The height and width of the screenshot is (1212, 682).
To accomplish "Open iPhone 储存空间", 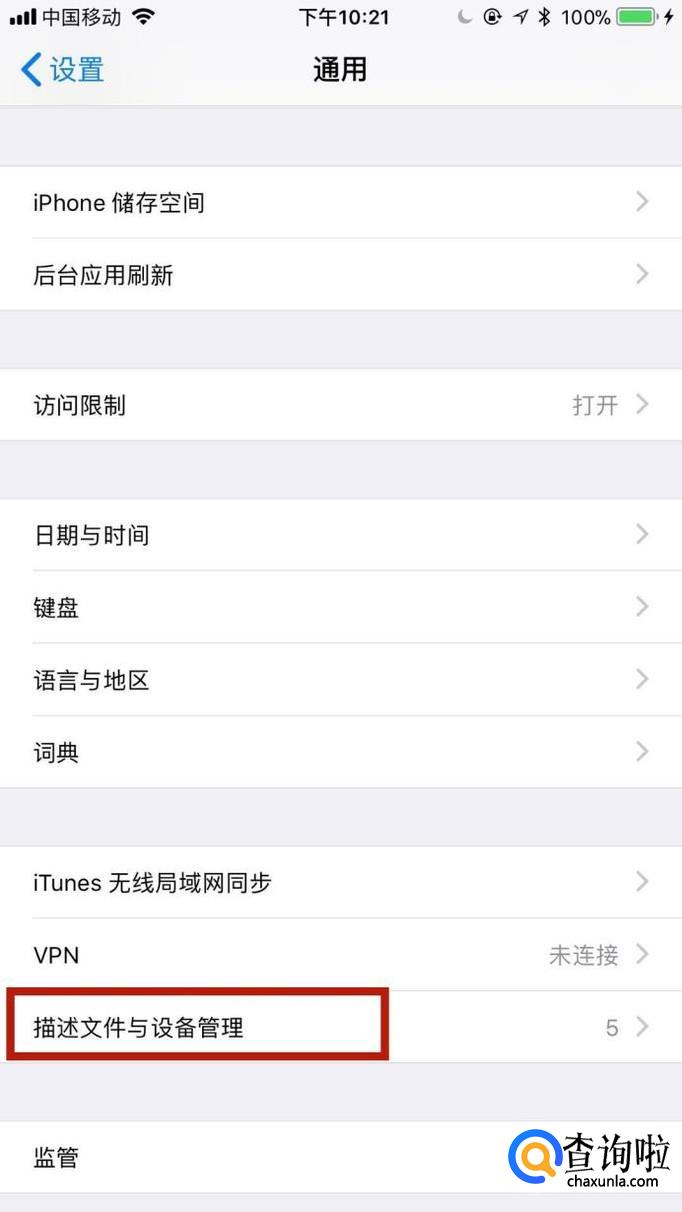I will click(340, 203).
